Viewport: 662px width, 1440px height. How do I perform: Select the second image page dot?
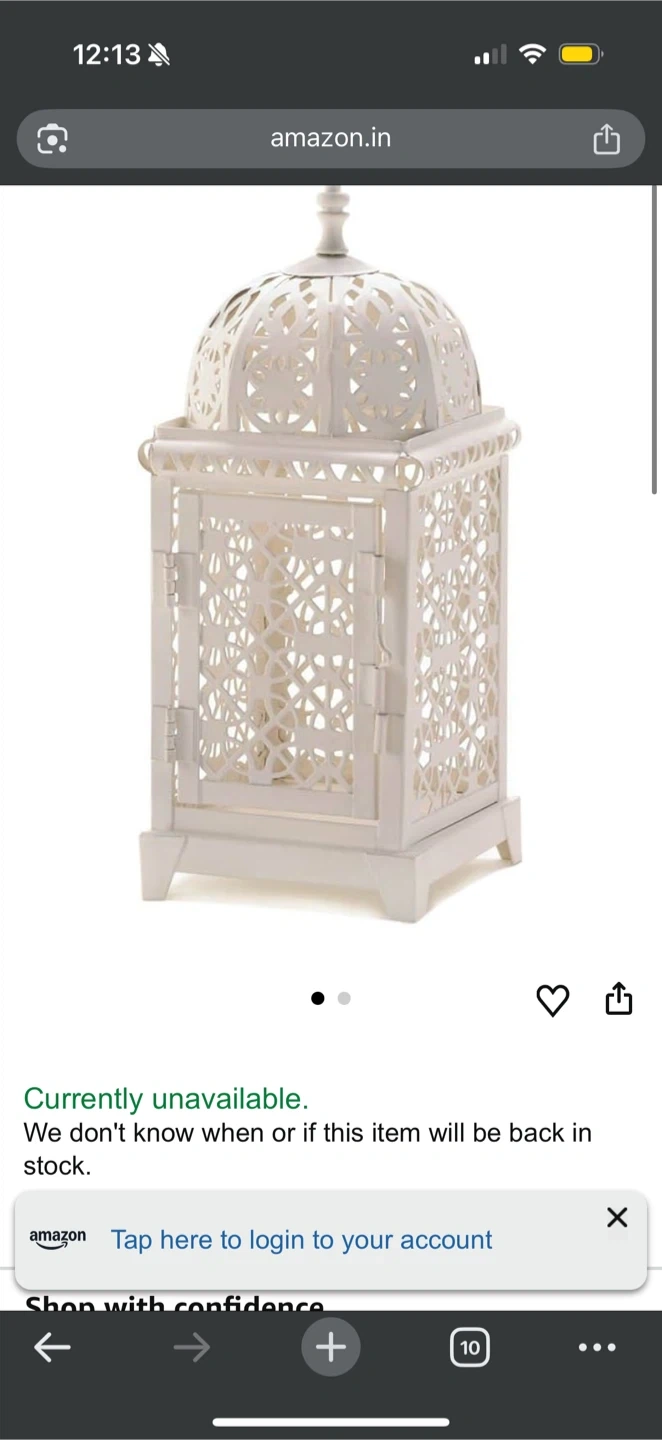(344, 998)
